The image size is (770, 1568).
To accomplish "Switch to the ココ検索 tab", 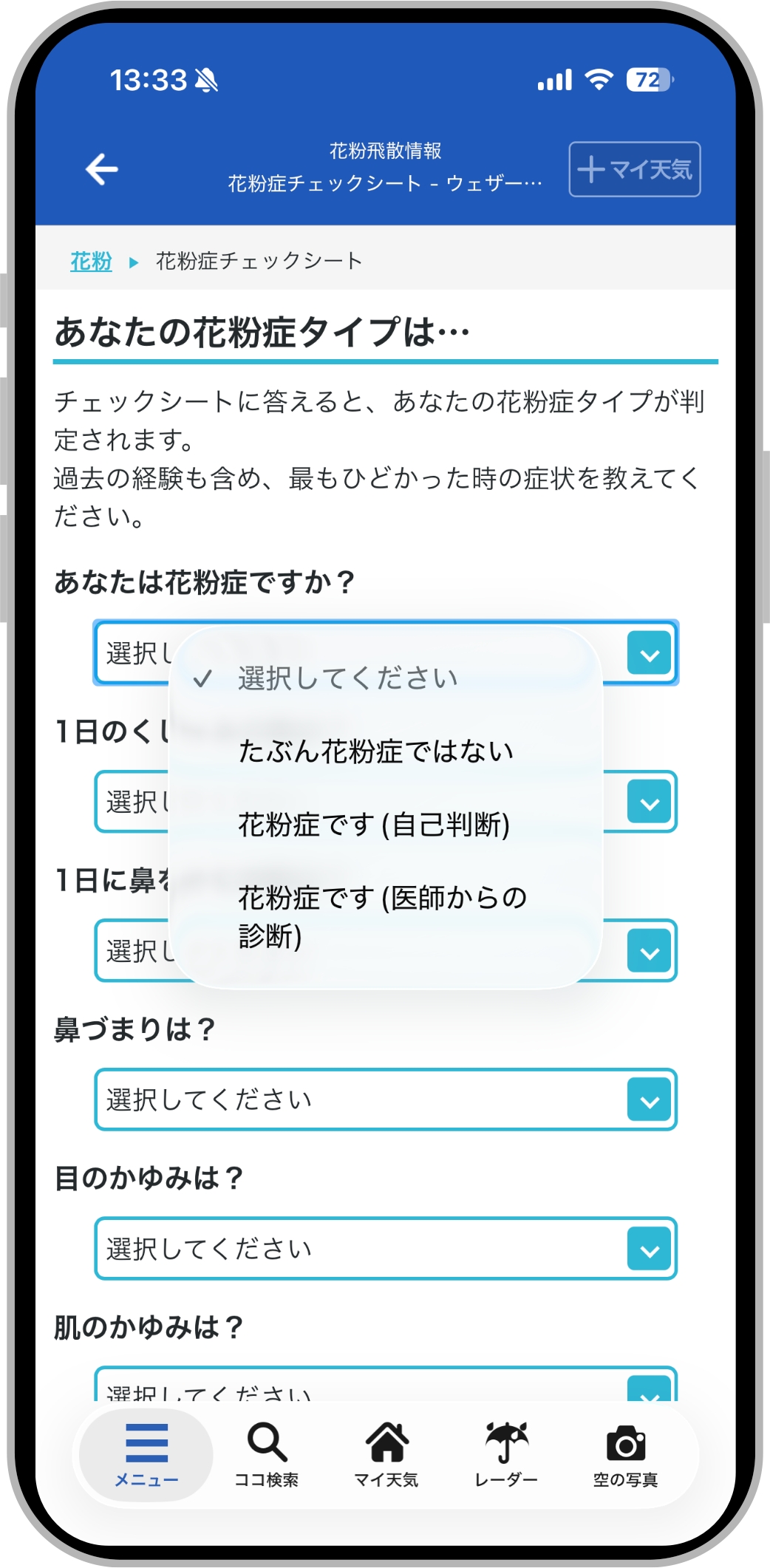I will coord(266,1454).
